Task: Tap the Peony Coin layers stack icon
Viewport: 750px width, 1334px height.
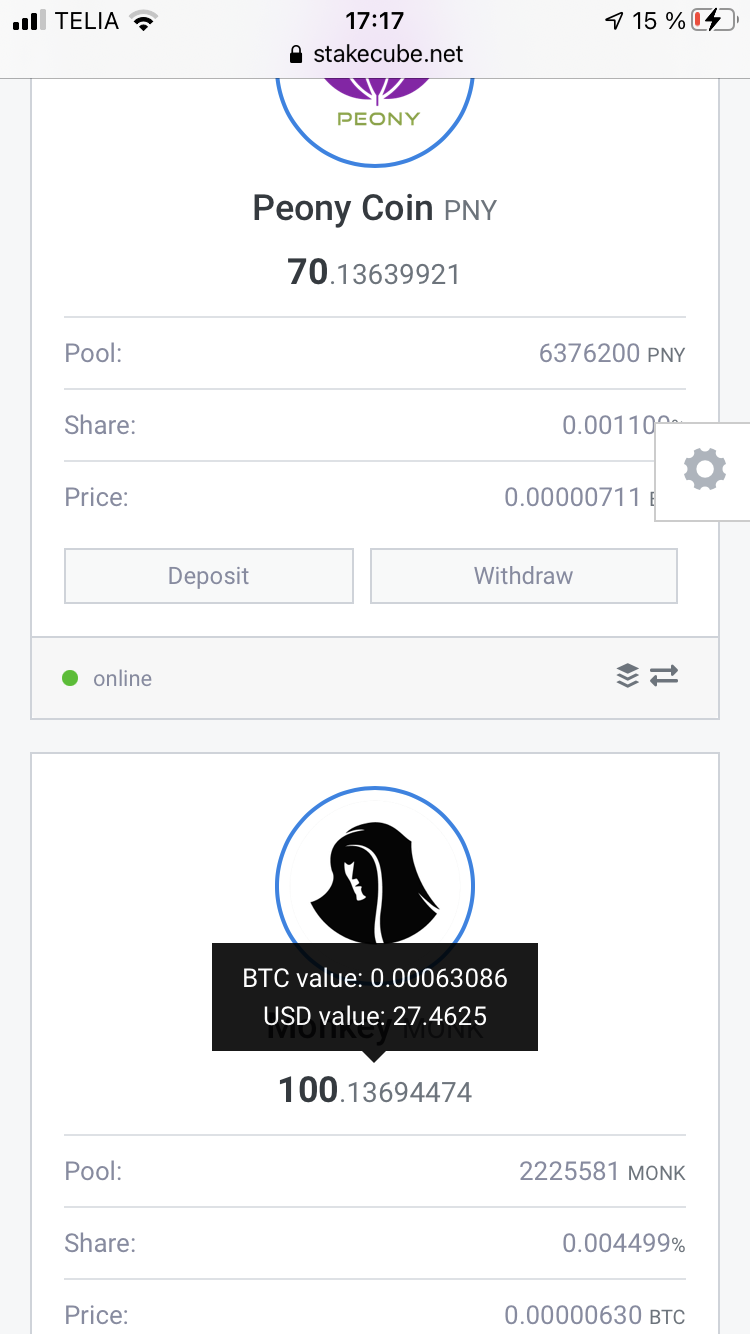Action: (627, 677)
